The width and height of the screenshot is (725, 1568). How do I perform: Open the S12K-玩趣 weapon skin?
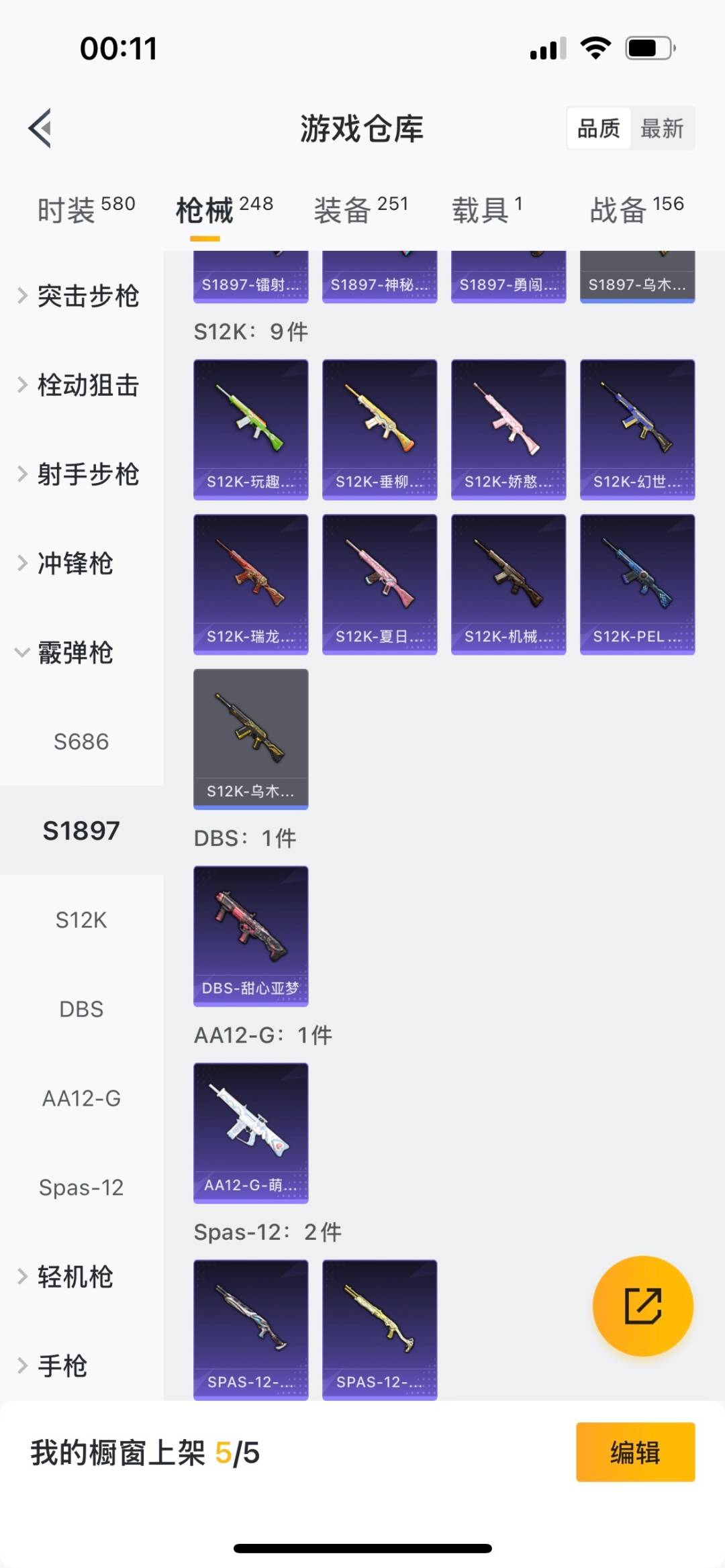pos(250,429)
